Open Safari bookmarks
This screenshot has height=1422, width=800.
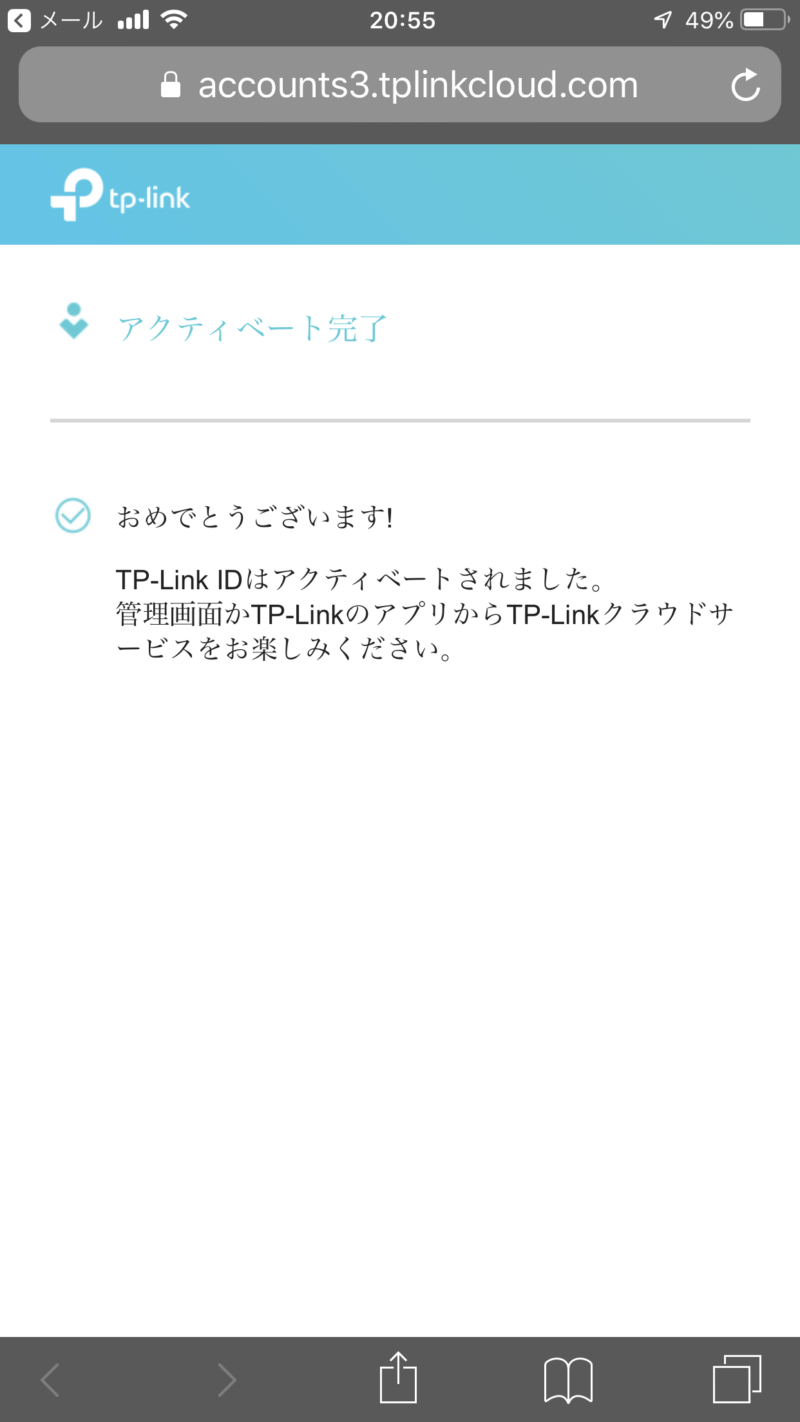(x=568, y=1380)
